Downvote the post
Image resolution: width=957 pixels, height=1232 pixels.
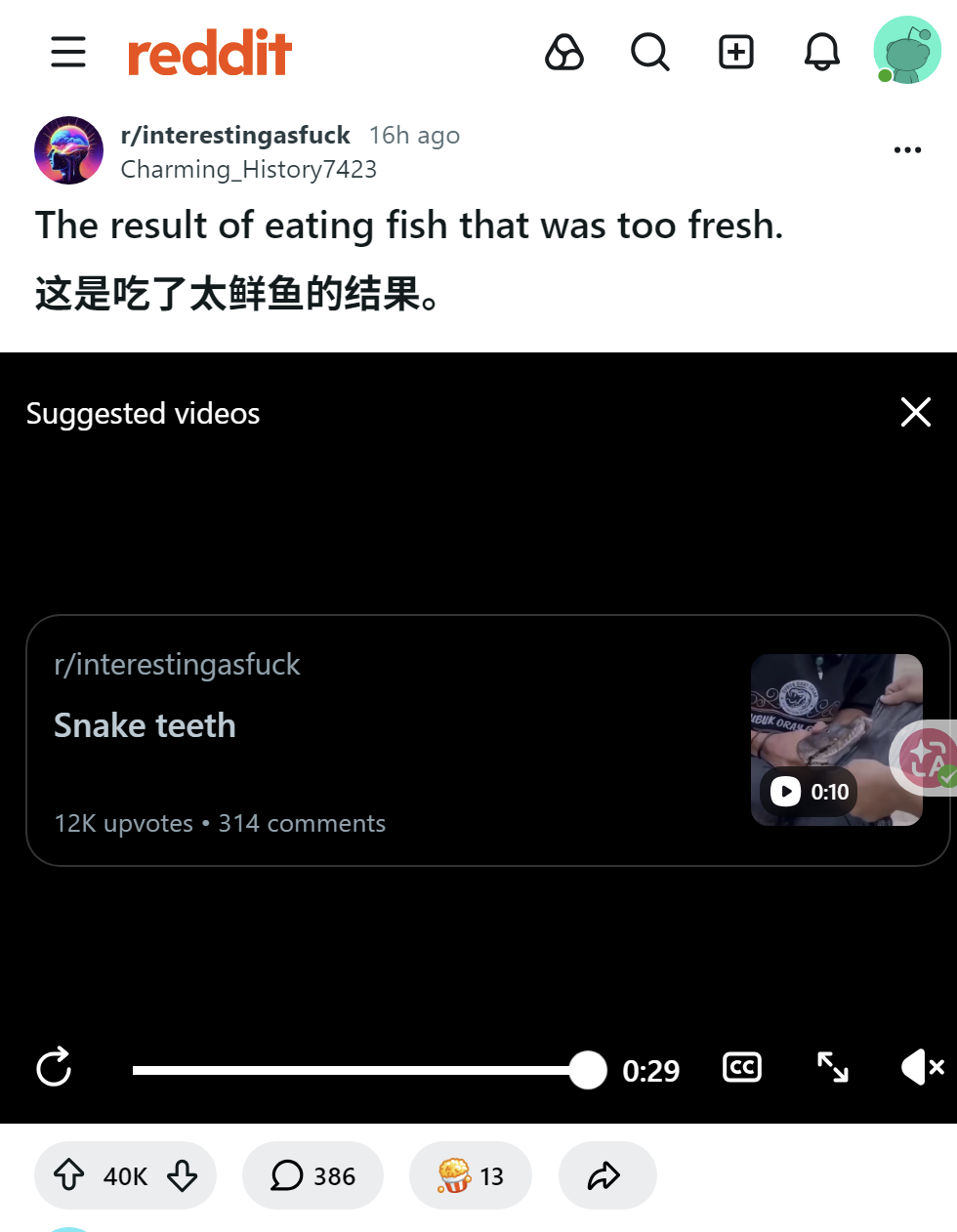182,1175
